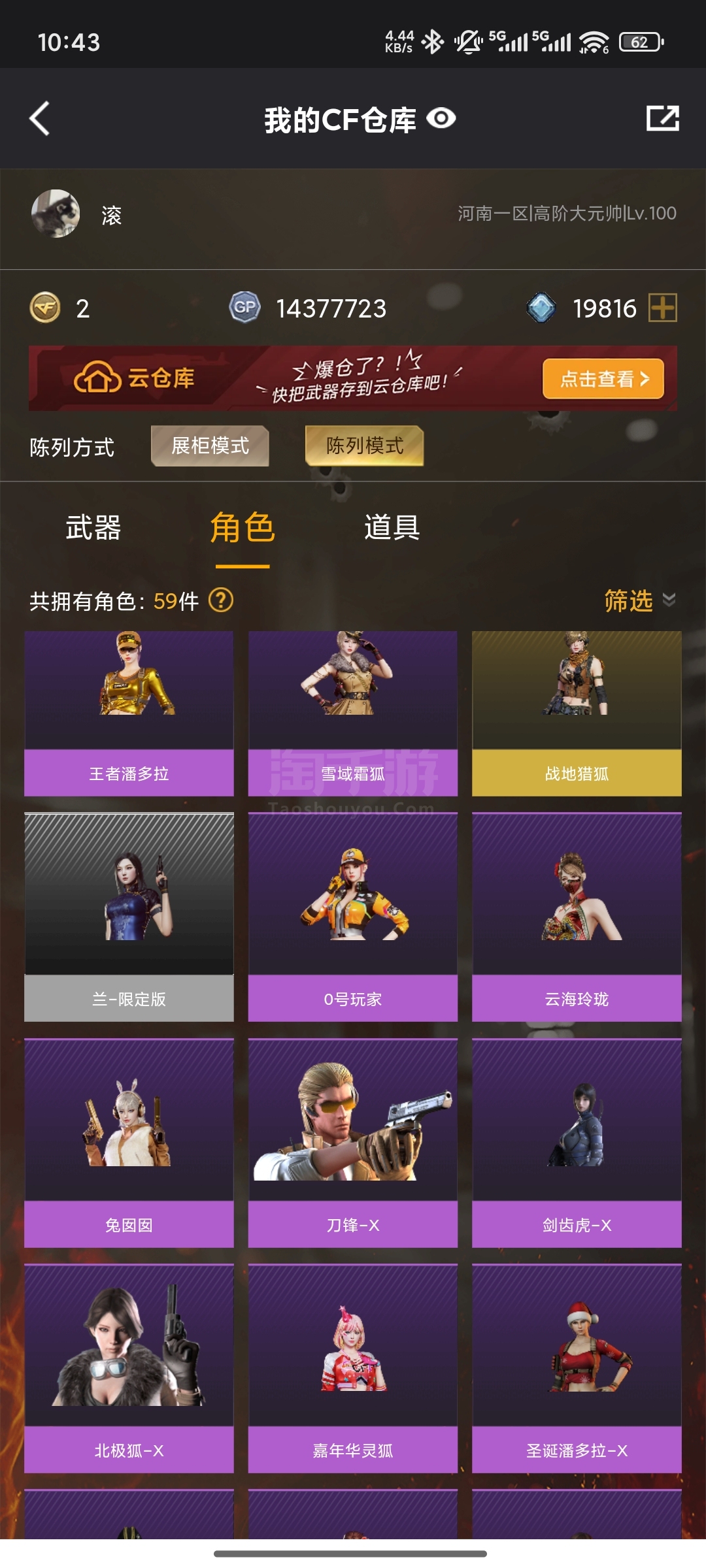Image resolution: width=706 pixels, height=1568 pixels.
Task: Tap 点击查看 on the 云仓库 banner
Action: coord(603,378)
